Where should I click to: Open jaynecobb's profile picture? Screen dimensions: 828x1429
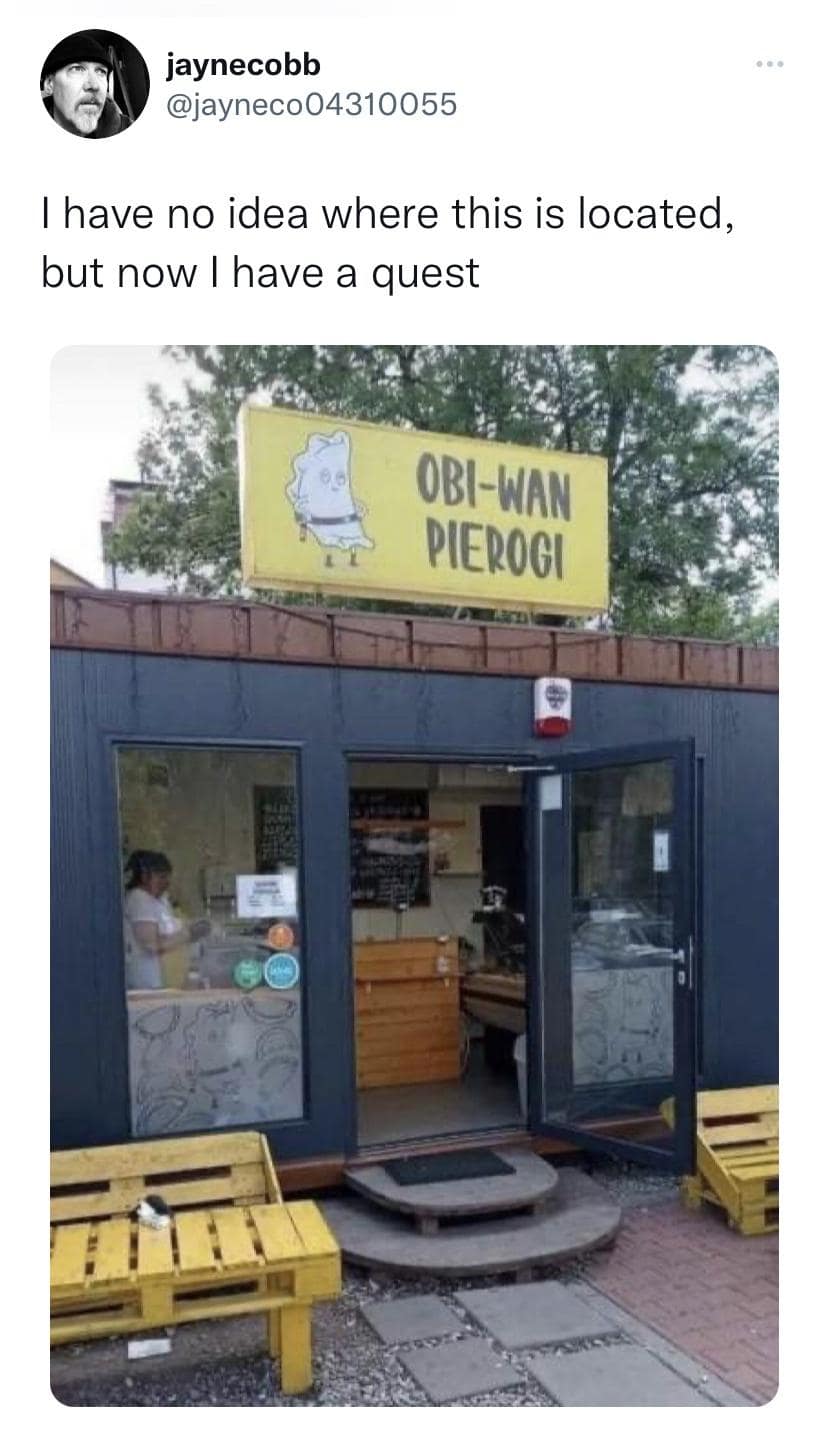coord(94,84)
